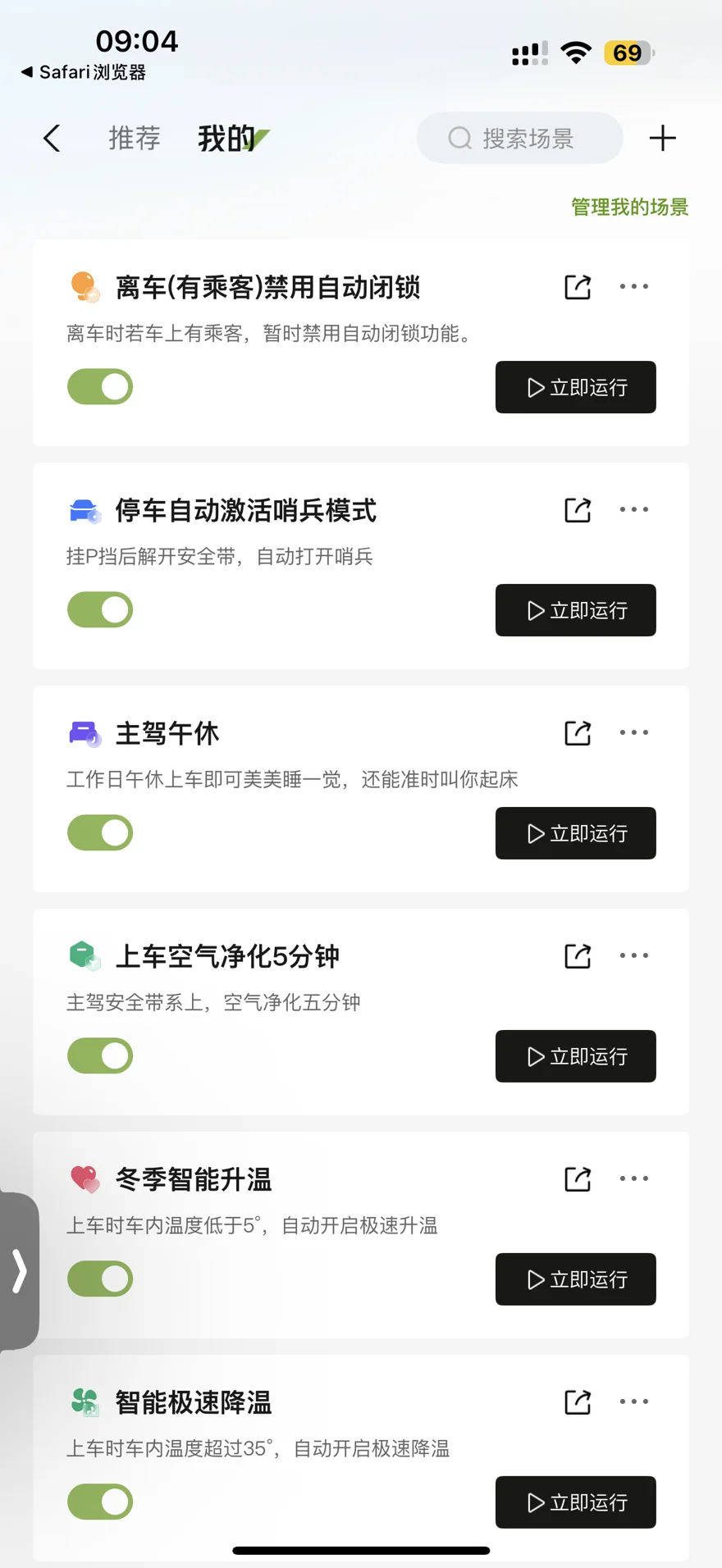Return to Safari浏览器 from the status bar
The image size is (722, 1568).
tap(84, 72)
